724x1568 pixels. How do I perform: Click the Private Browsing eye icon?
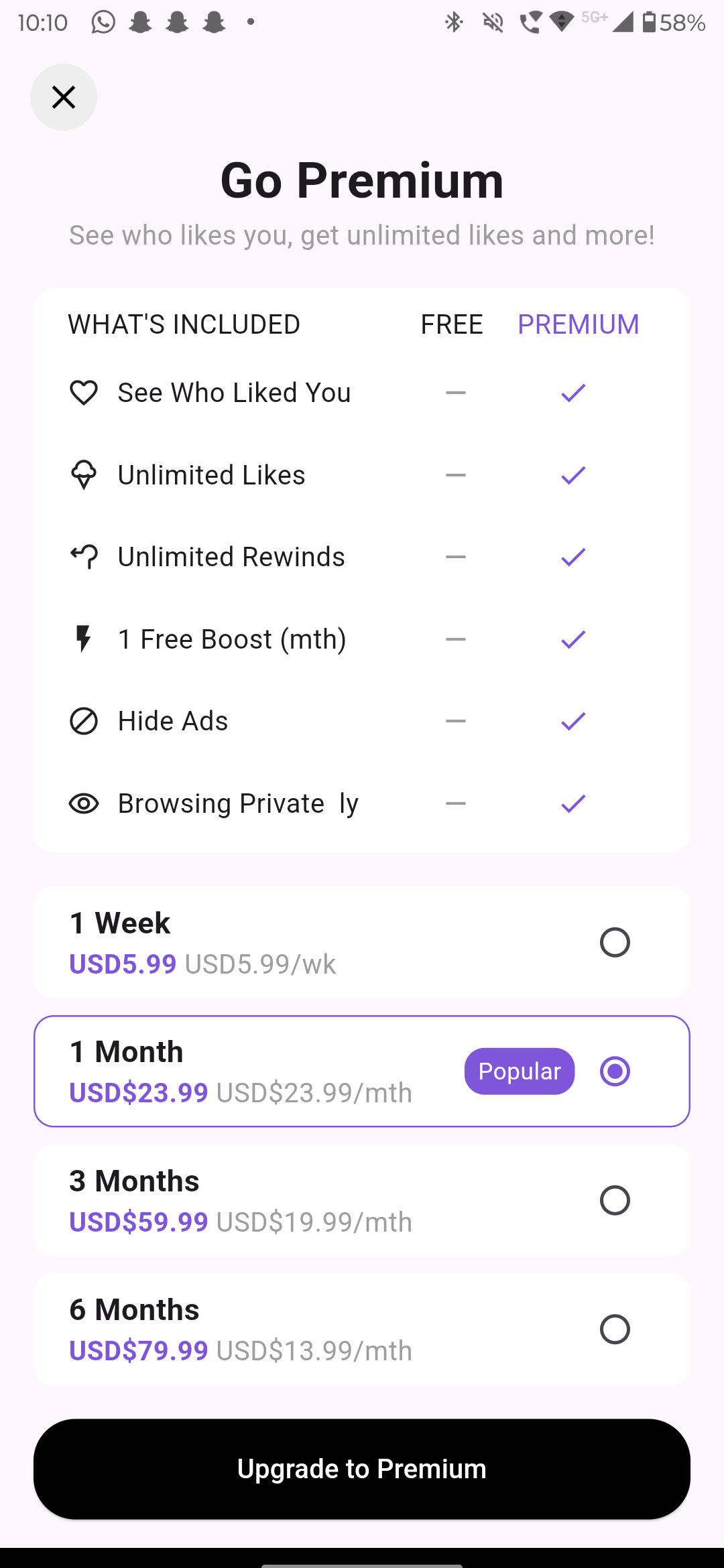83,802
